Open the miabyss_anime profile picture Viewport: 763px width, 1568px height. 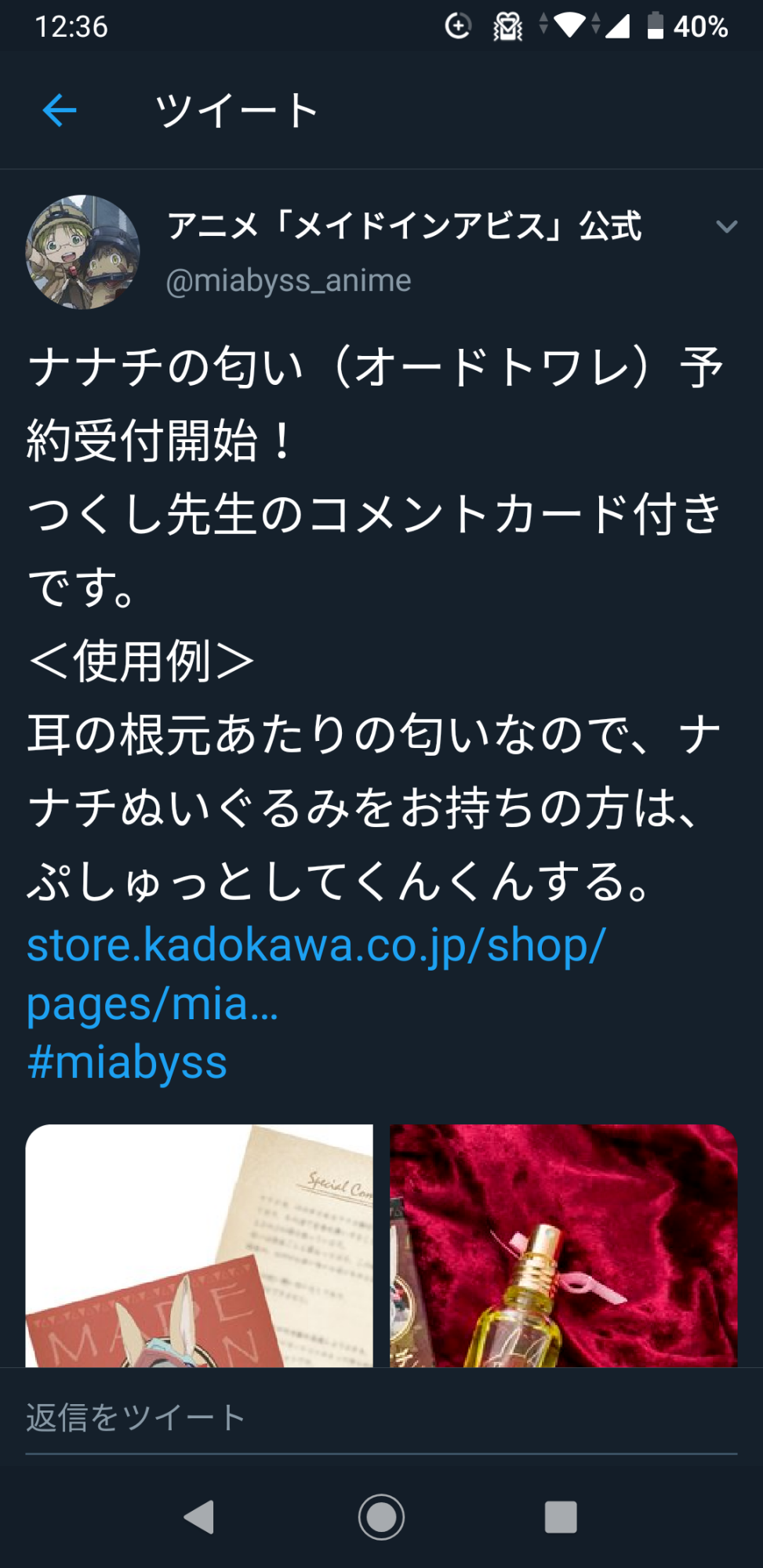[82, 252]
